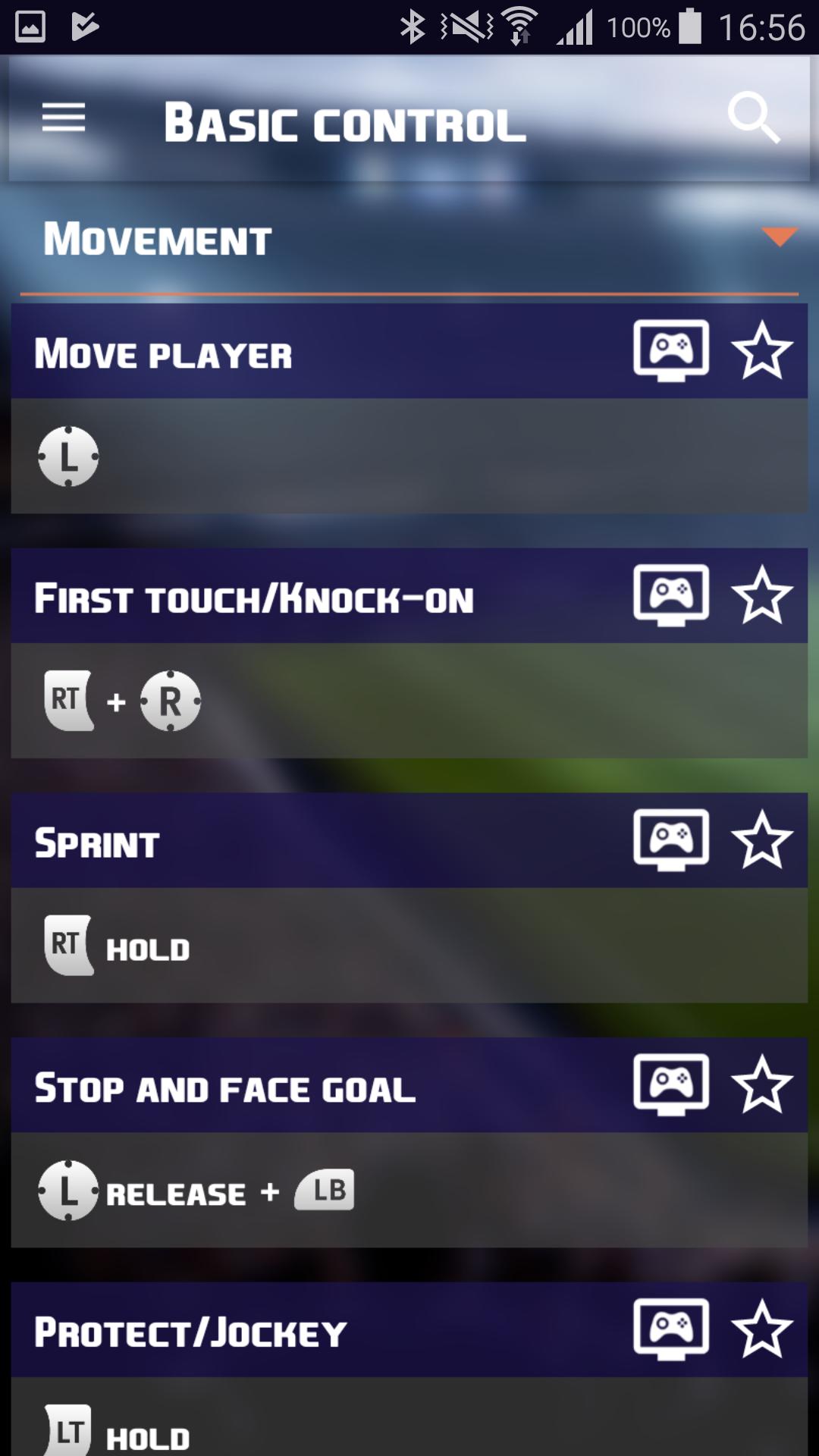Open search in the Basic Control bar
This screenshot has width=819, height=1456.
point(753,119)
